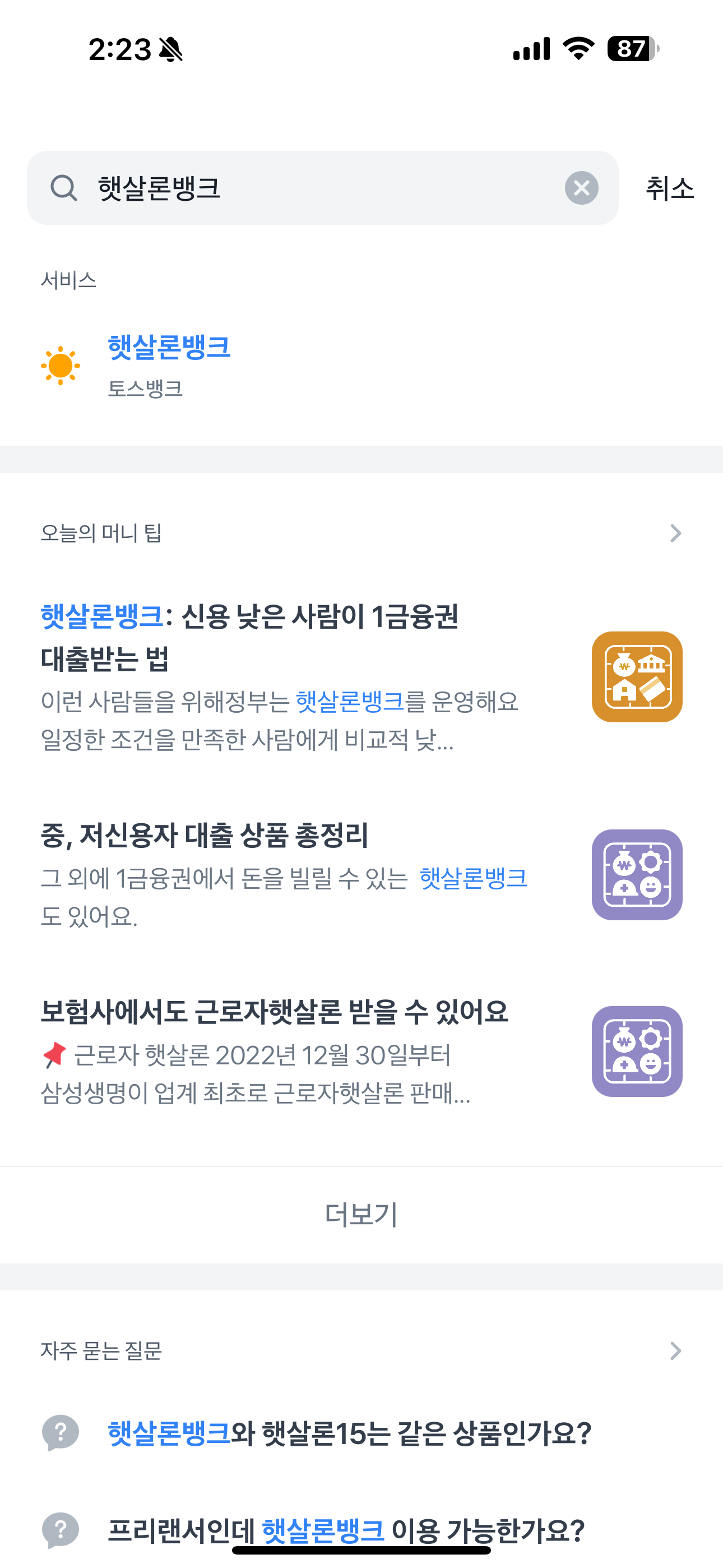Open the orange loan article thumbnail icon
Viewport: 723px width, 1568px height.
pos(637,677)
